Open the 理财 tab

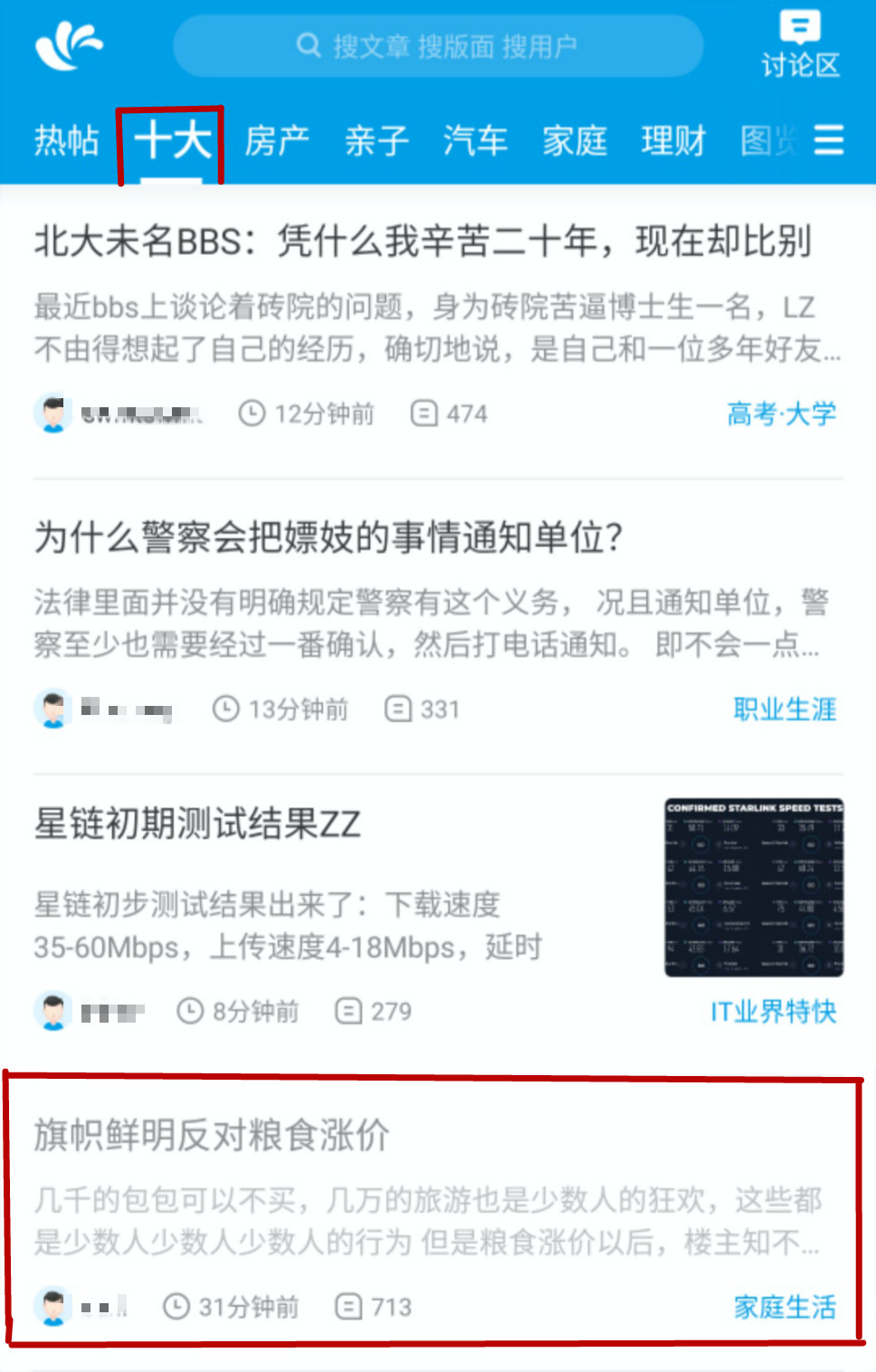(x=671, y=140)
